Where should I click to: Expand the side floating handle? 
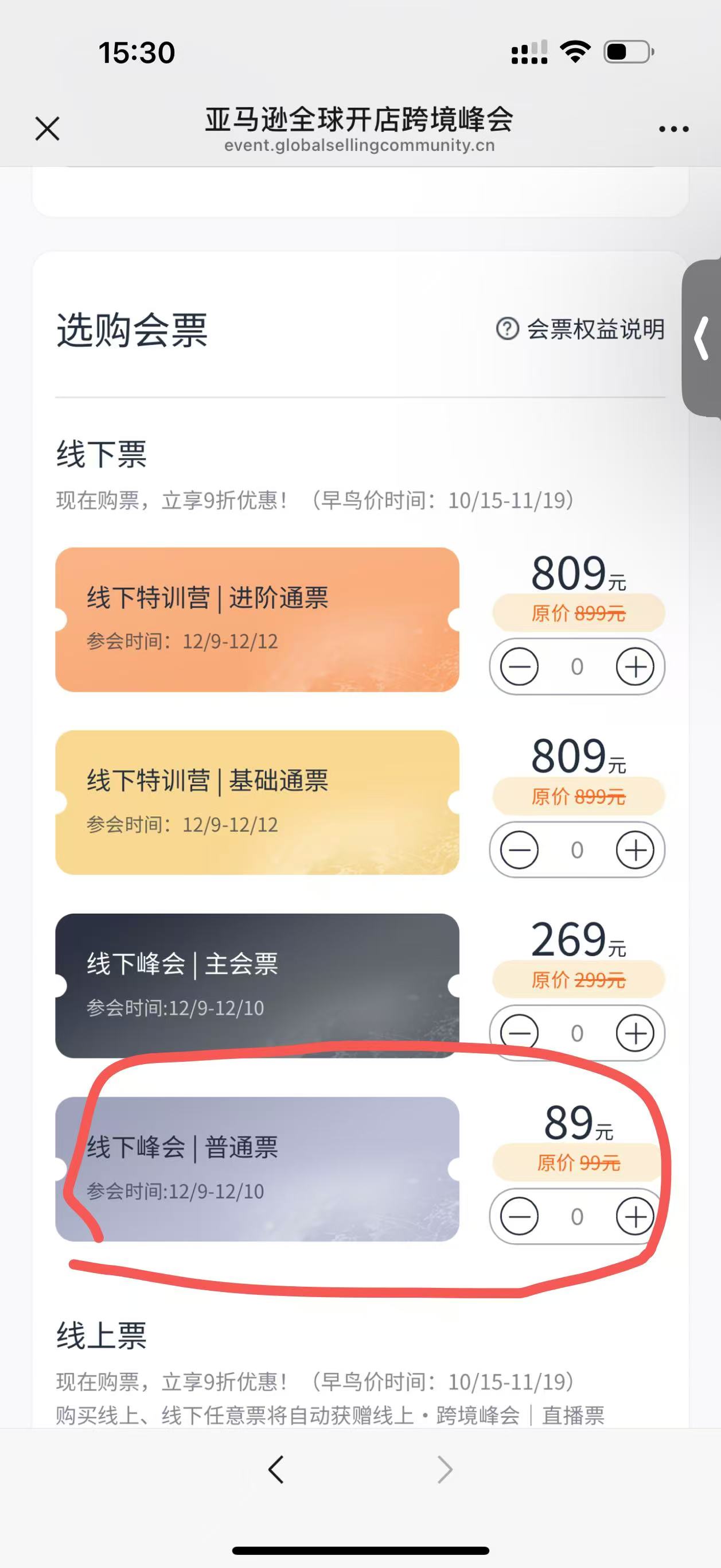tap(703, 339)
